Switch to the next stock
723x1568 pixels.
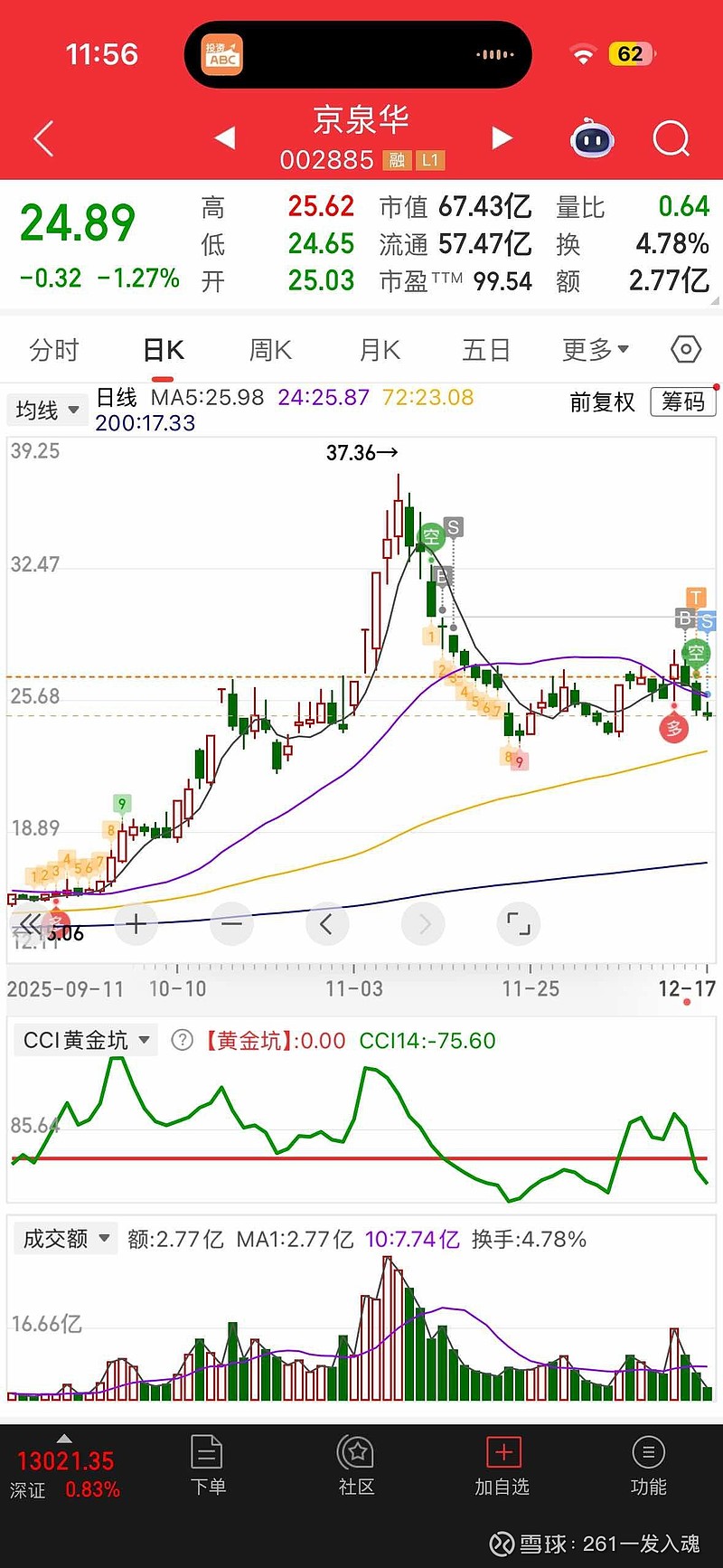pyautogui.click(x=502, y=138)
